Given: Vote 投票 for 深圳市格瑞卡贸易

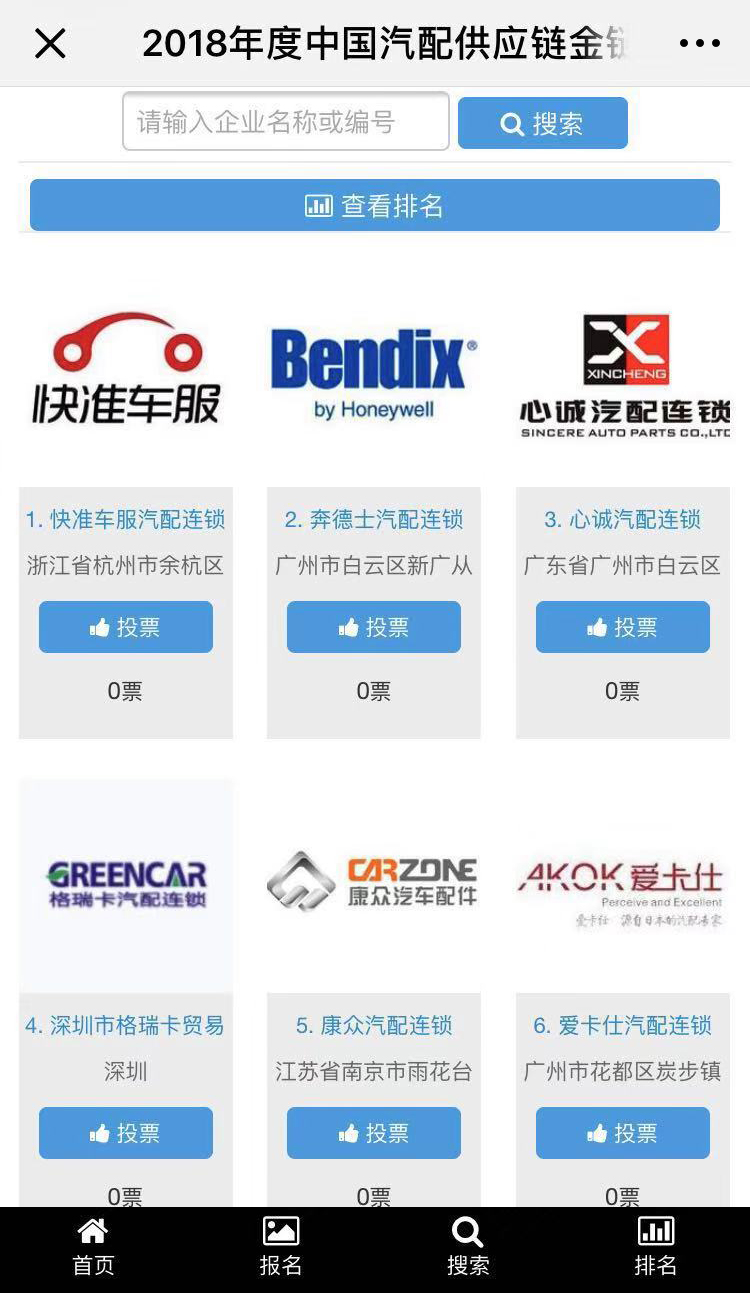Looking at the screenshot, I should point(125,1133).
